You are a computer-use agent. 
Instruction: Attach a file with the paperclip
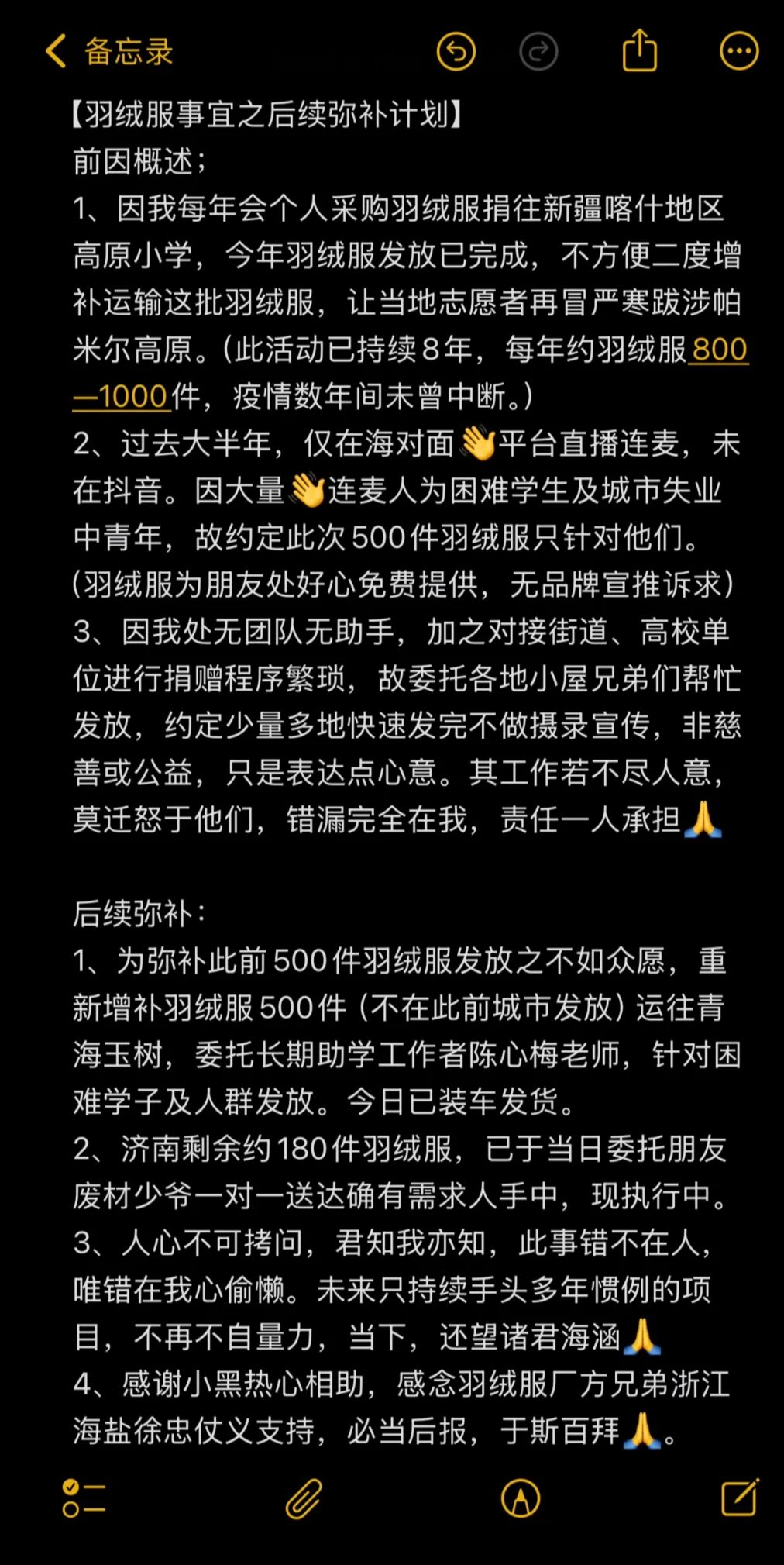coord(304,1497)
